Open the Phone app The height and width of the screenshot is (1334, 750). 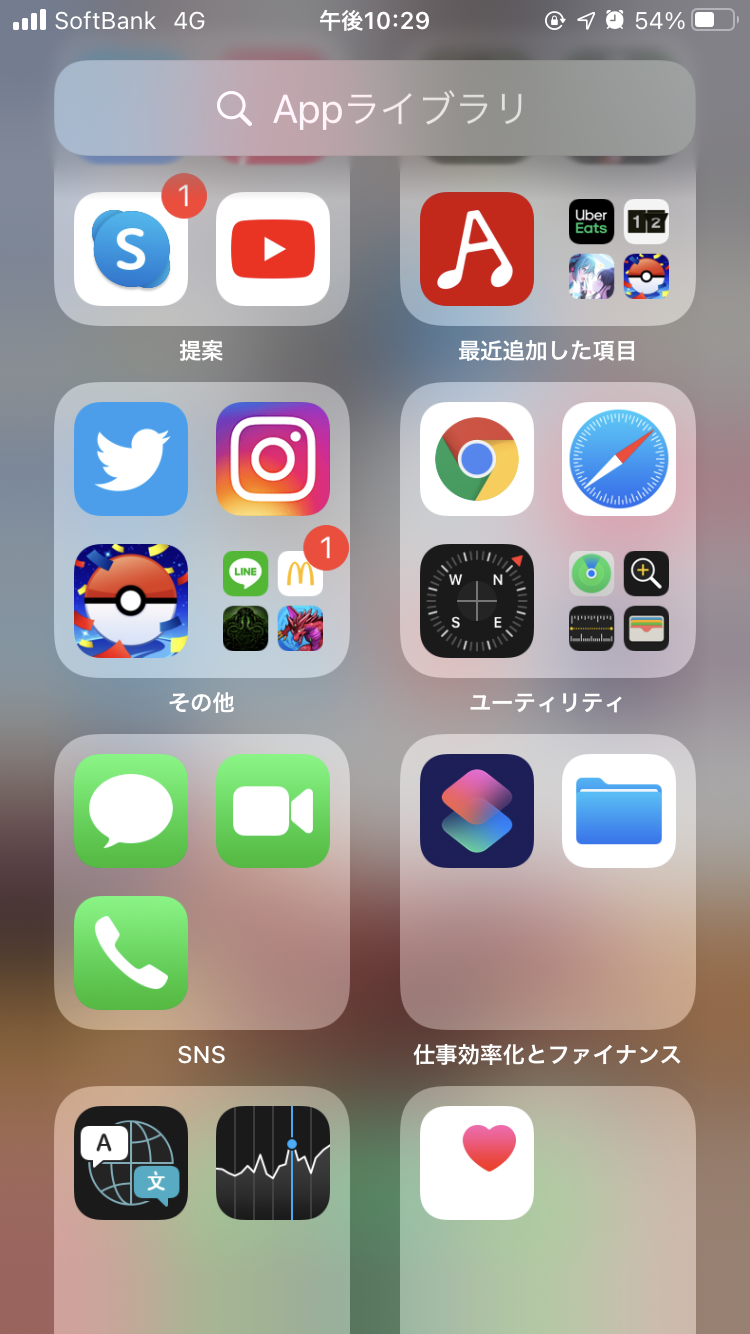point(131,953)
